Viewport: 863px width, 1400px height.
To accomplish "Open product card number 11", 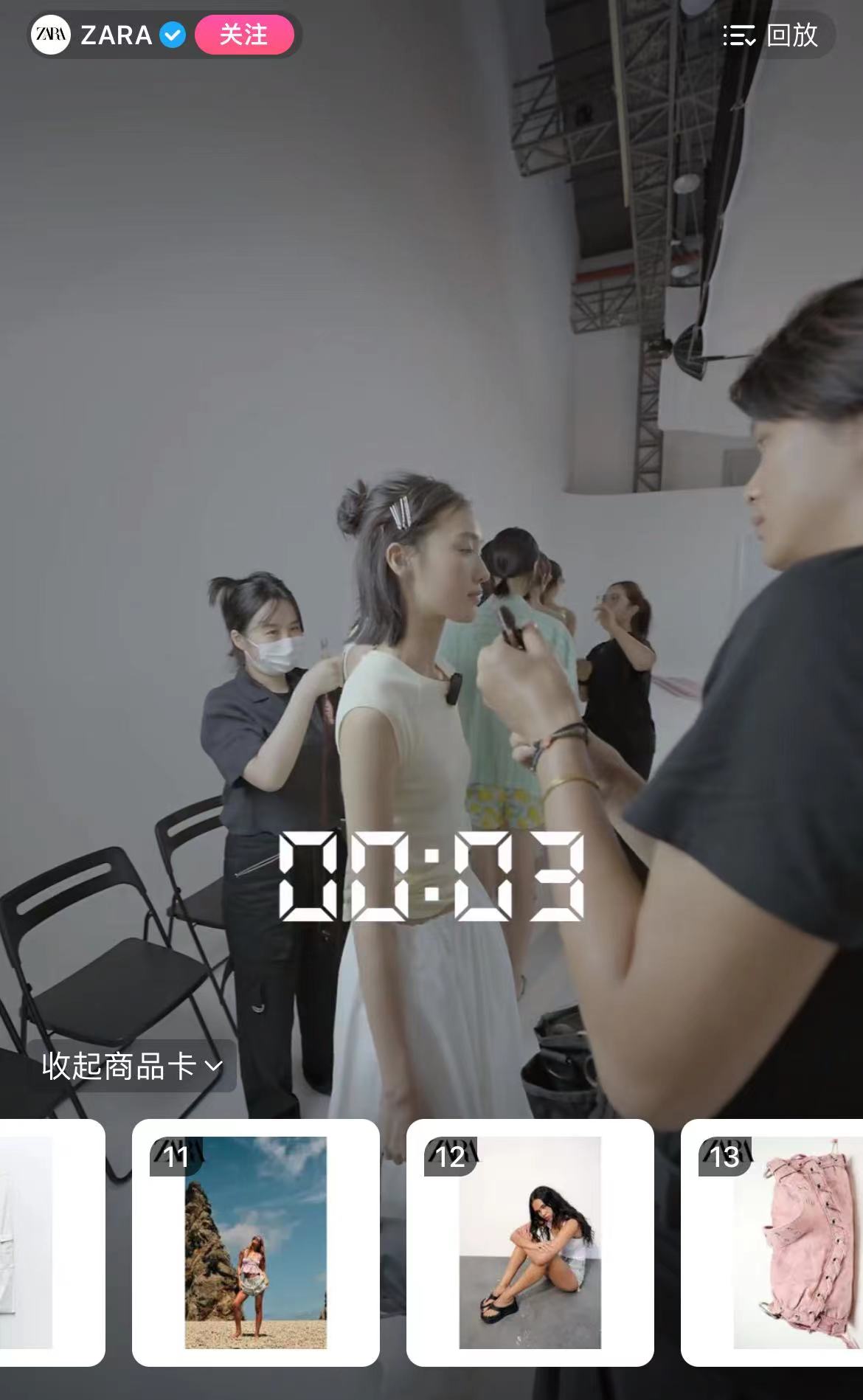I will [x=255, y=1242].
